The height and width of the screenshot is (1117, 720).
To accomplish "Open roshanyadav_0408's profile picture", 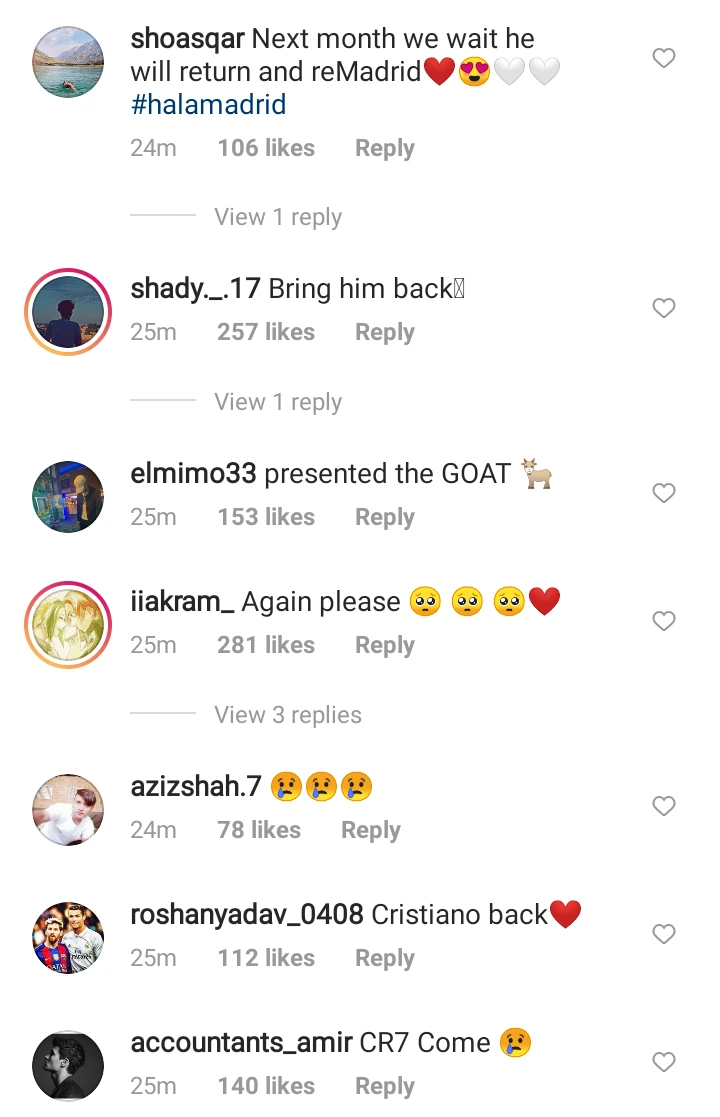I will pos(68,937).
